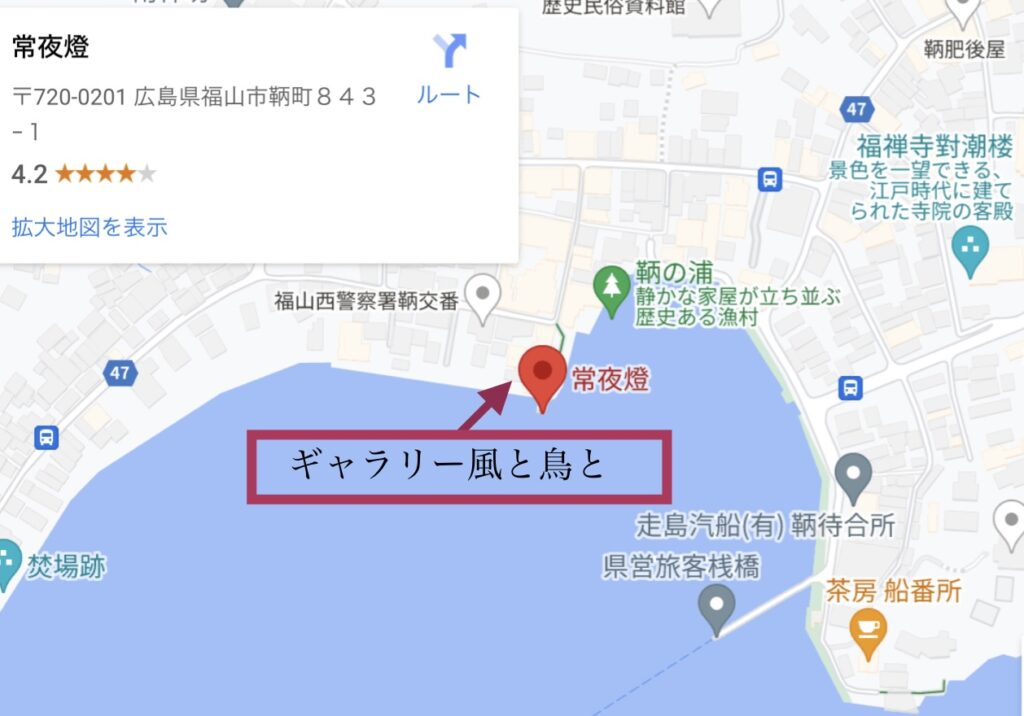Tap the 走島汽船(有) 鞆待合所 pin

click(853, 476)
